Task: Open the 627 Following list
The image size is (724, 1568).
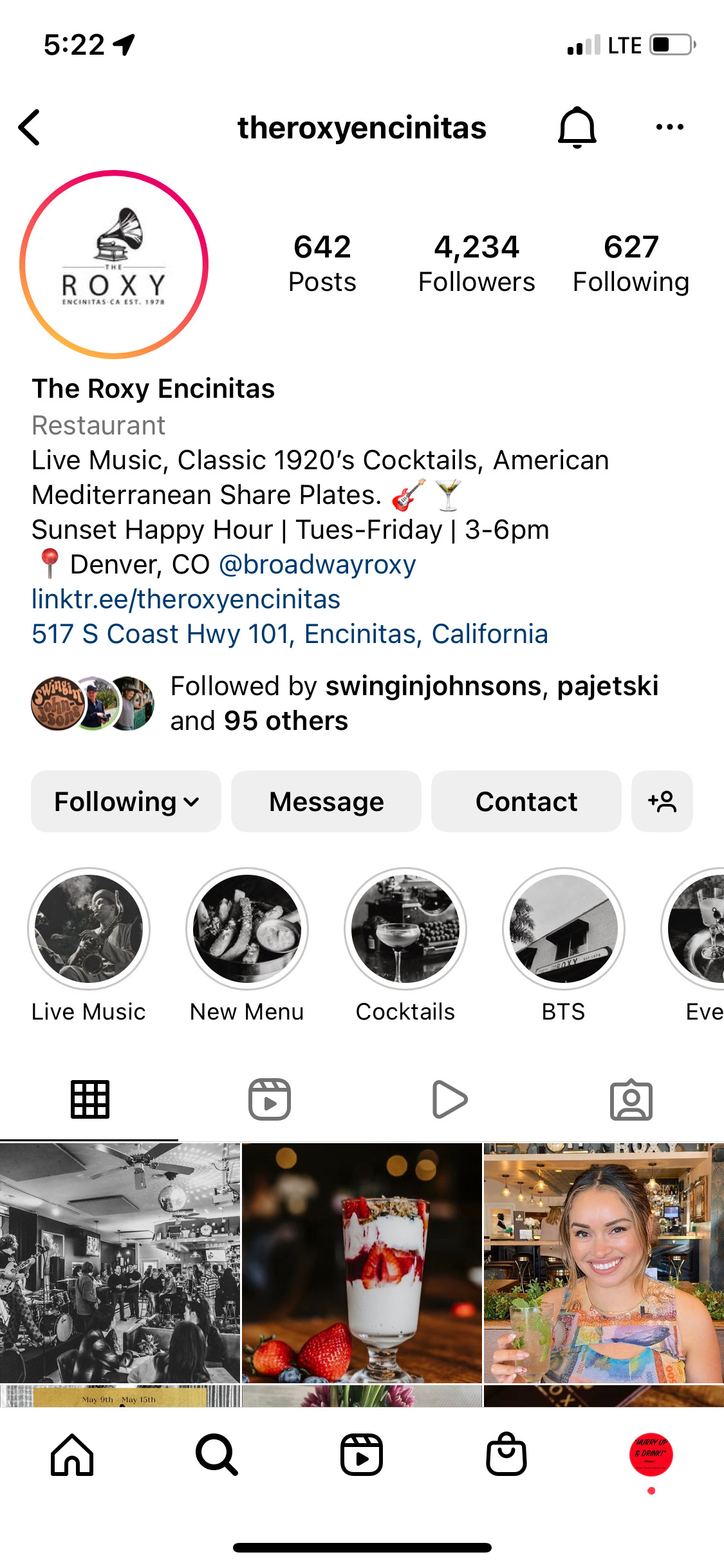Action: [631, 264]
